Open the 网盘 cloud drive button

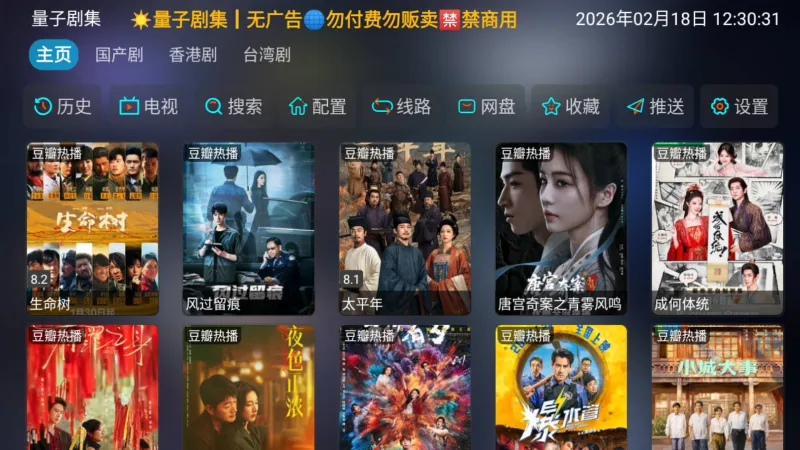[486, 106]
